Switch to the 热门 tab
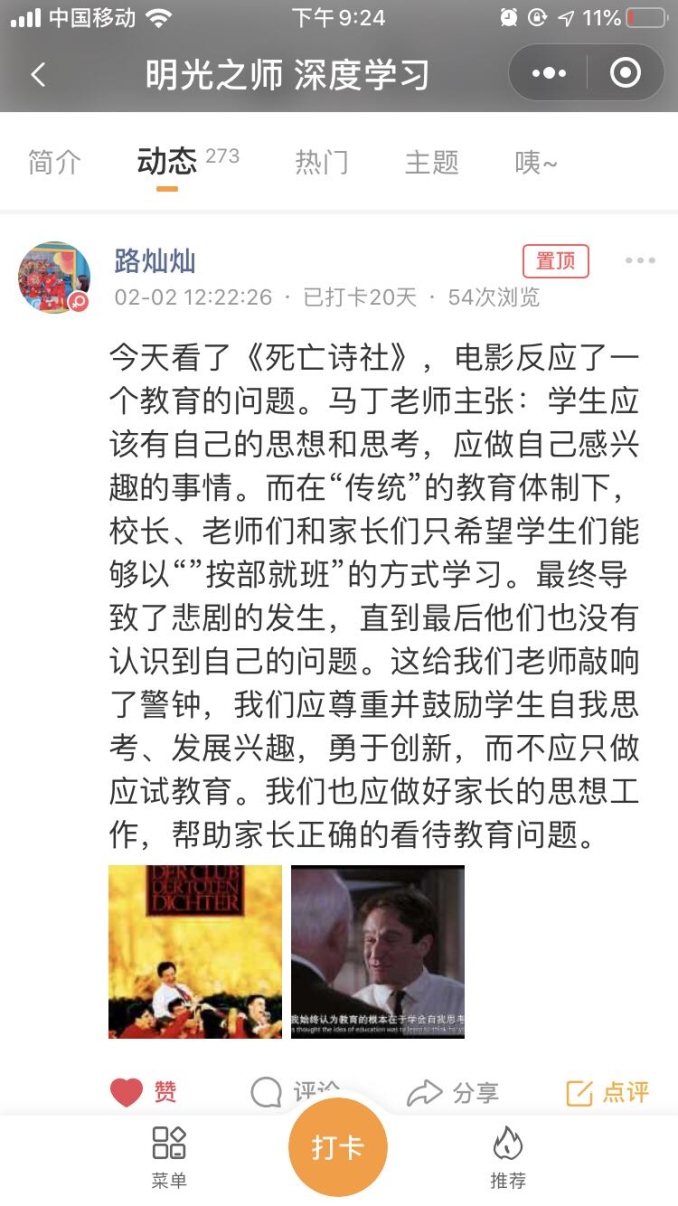The height and width of the screenshot is (1206, 678). [321, 162]
